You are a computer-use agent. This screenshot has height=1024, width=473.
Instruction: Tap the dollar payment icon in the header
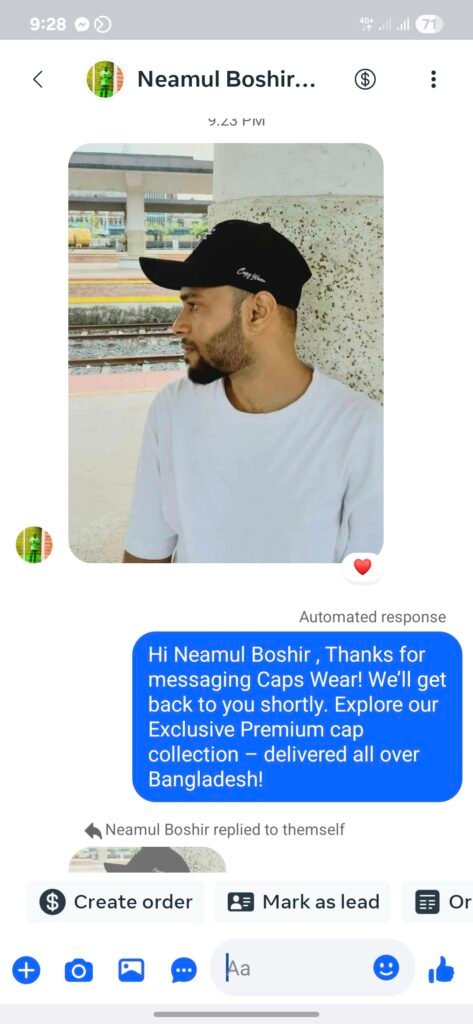[365, 80]
